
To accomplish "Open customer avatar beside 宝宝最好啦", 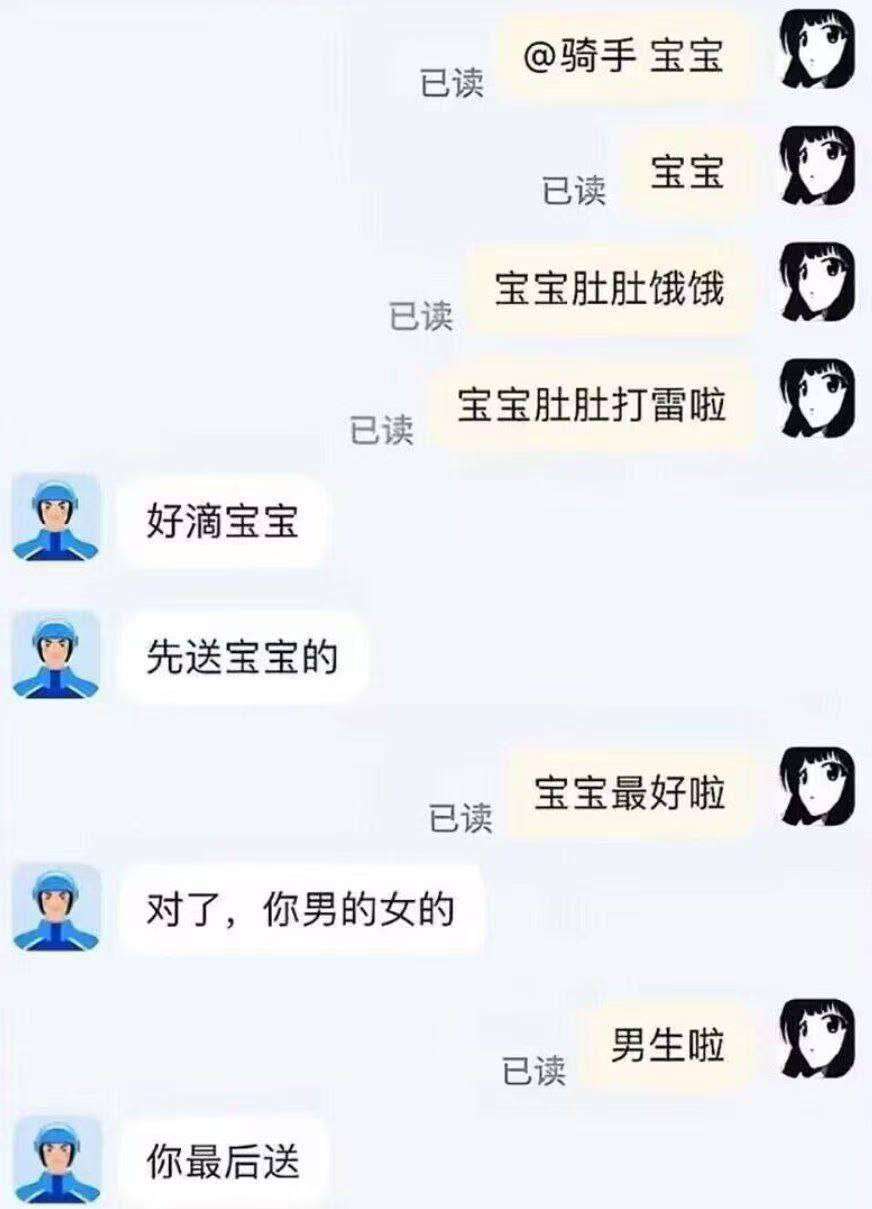I will point(817,789).
